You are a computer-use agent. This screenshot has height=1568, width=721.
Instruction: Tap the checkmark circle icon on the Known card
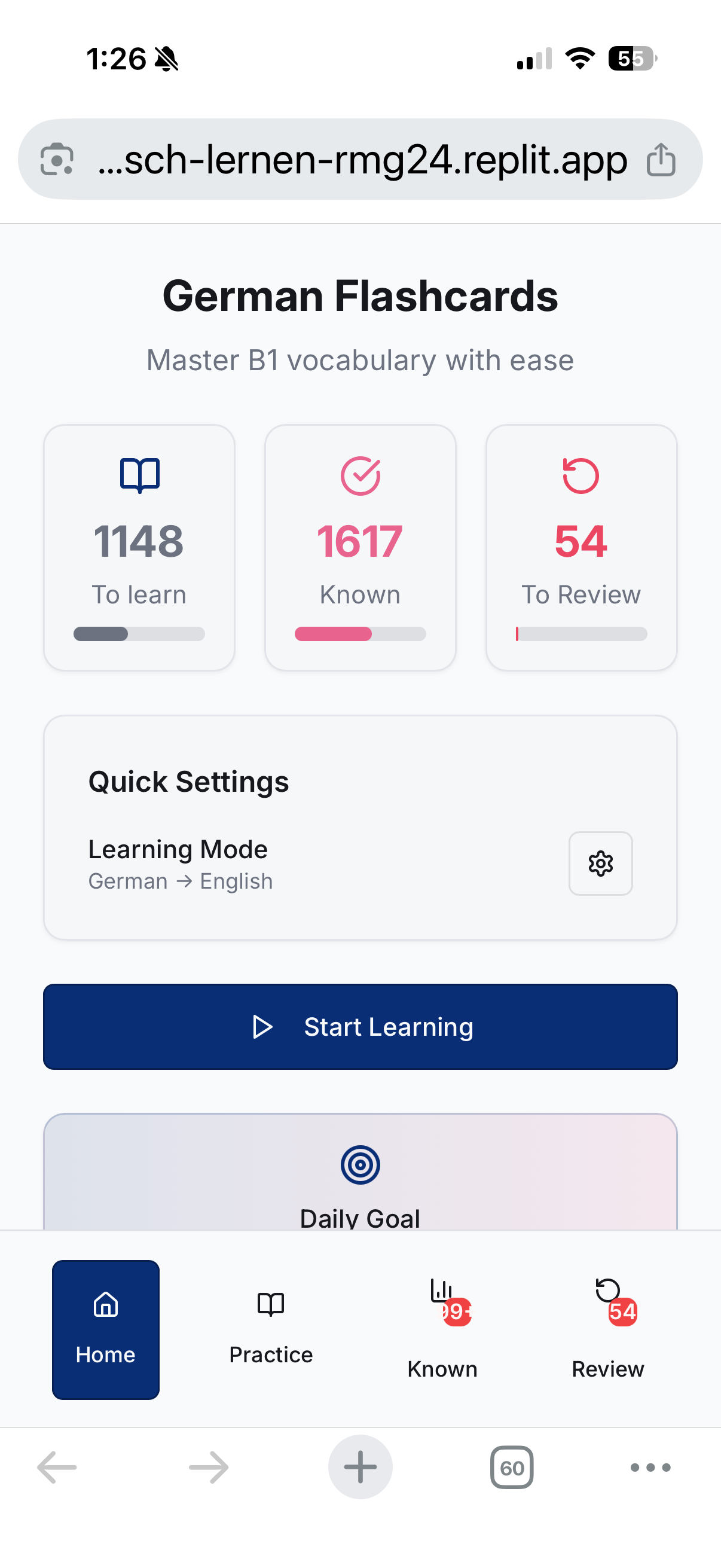click(x=360, y=475)
